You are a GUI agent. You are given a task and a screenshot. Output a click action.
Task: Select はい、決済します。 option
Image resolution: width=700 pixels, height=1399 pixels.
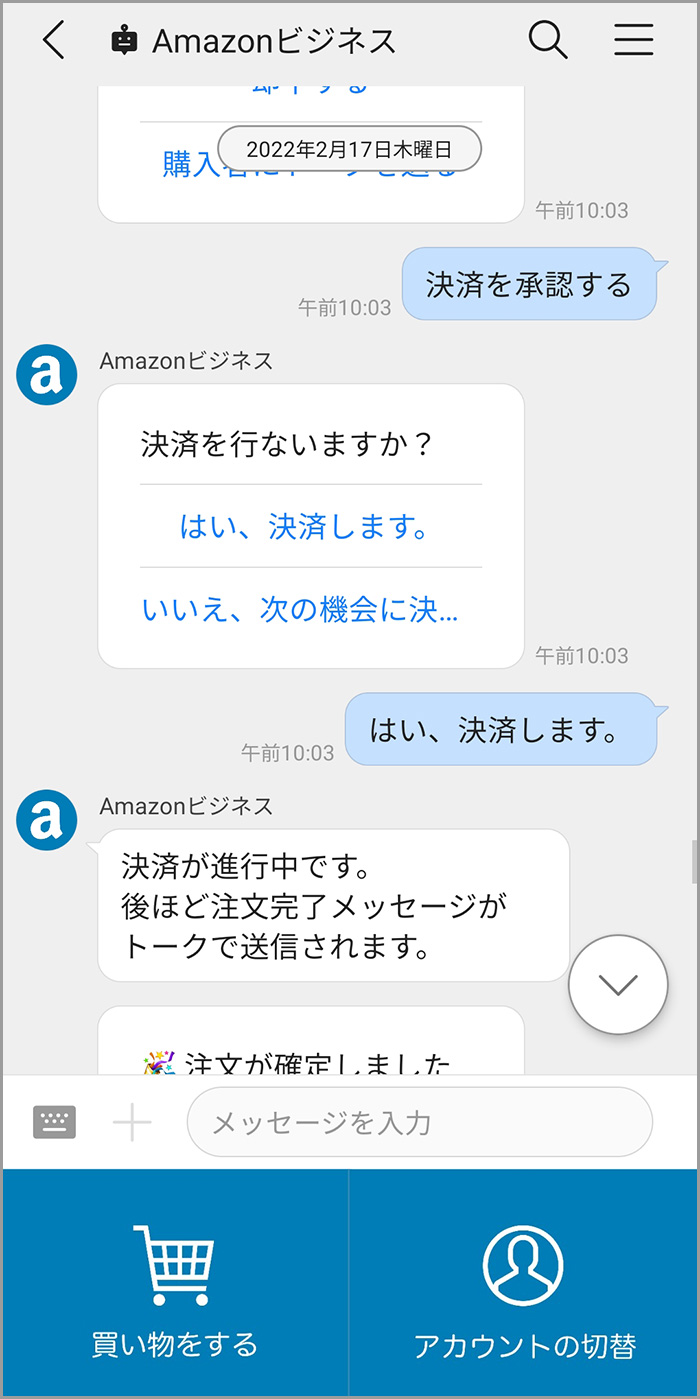click(x=310, y=527)
